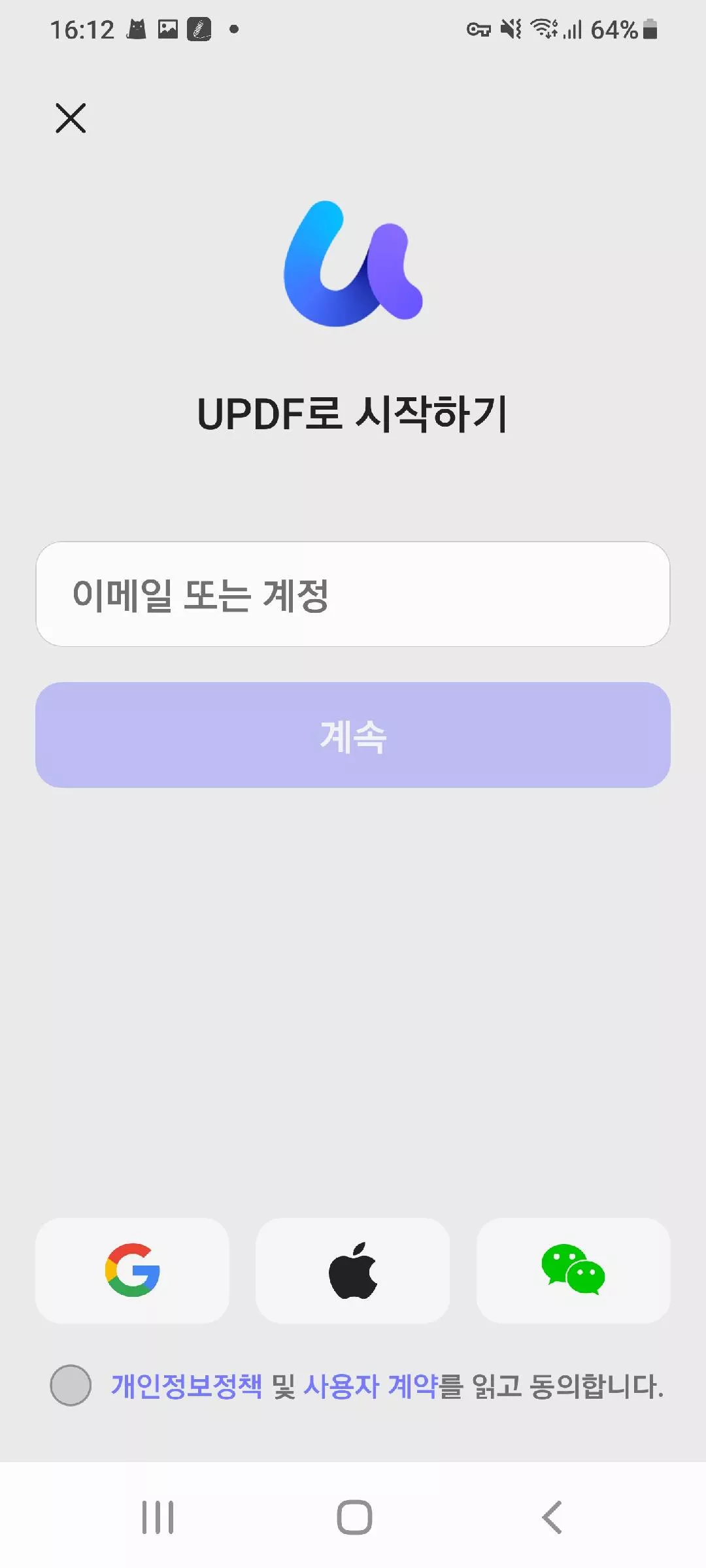Tap the UPDF로 시작하기 heading
The width and height of the screenshot is (706, 1568).
point(353,414)
